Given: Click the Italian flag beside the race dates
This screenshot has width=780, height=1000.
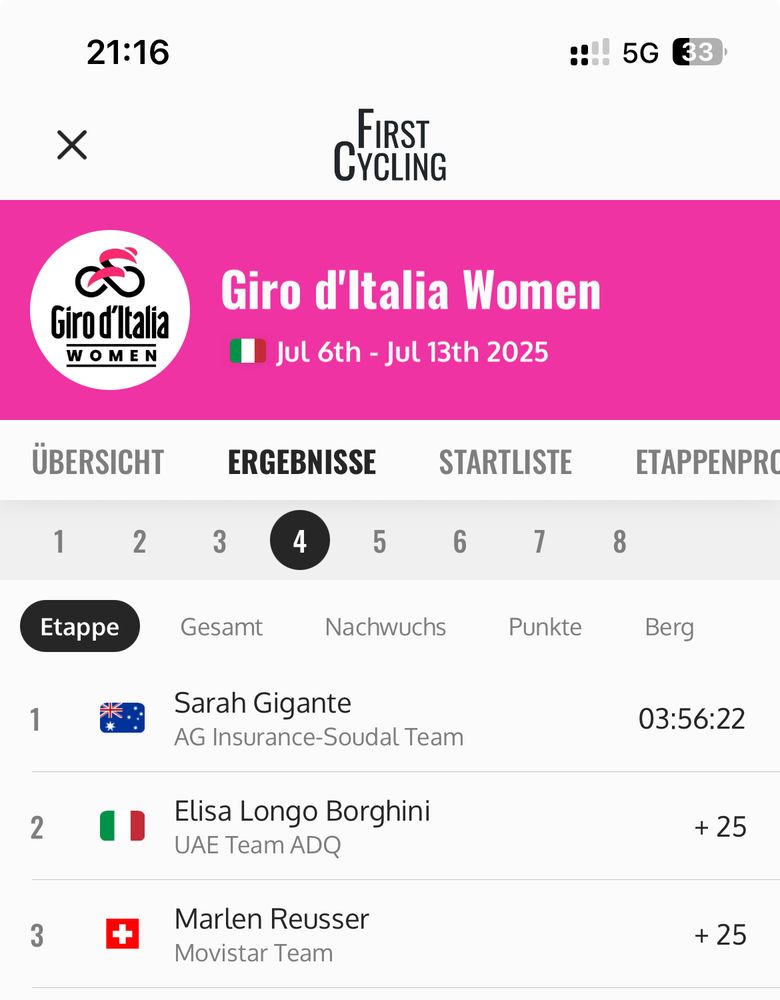Looking at the screenshot, I should (245, 351).
